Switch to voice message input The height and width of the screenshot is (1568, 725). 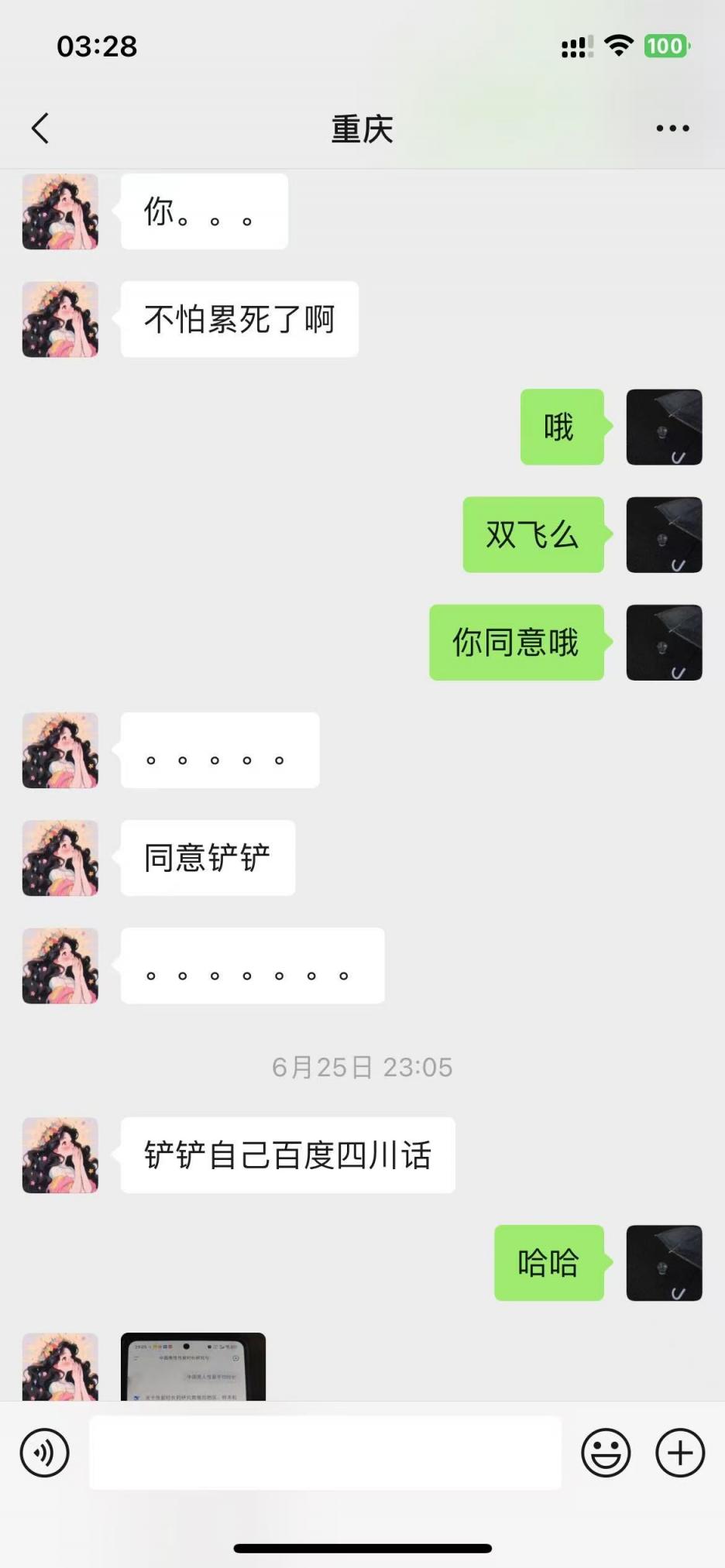coord(45,1453)
